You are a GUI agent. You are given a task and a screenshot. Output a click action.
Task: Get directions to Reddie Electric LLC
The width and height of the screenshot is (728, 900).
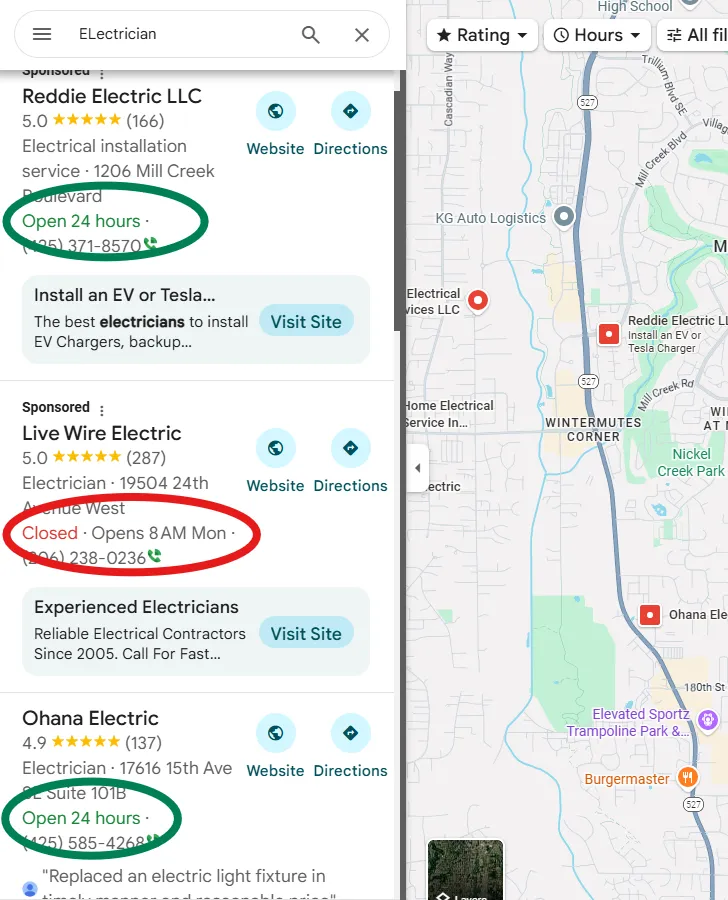pos(350,124)
